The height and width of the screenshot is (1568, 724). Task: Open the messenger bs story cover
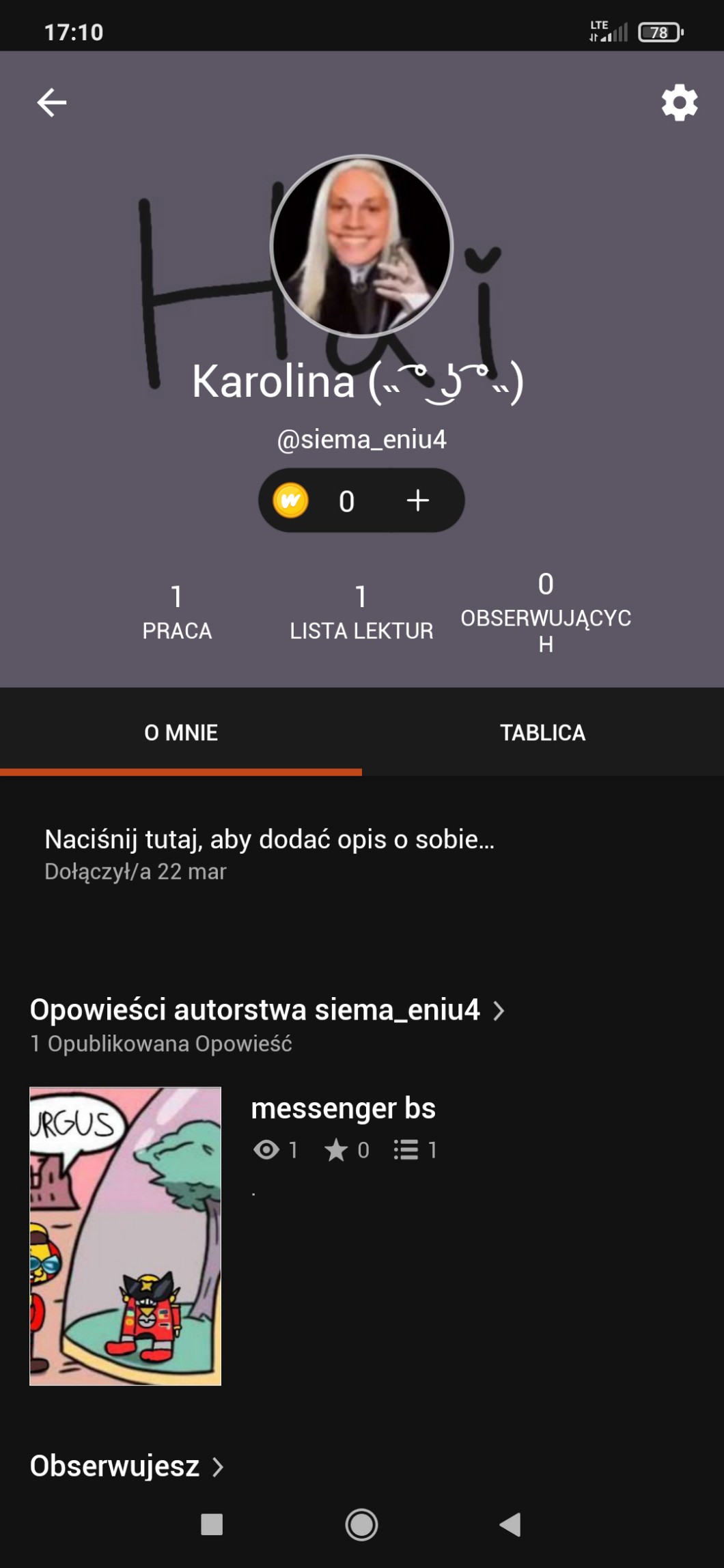coord(126,1236)
